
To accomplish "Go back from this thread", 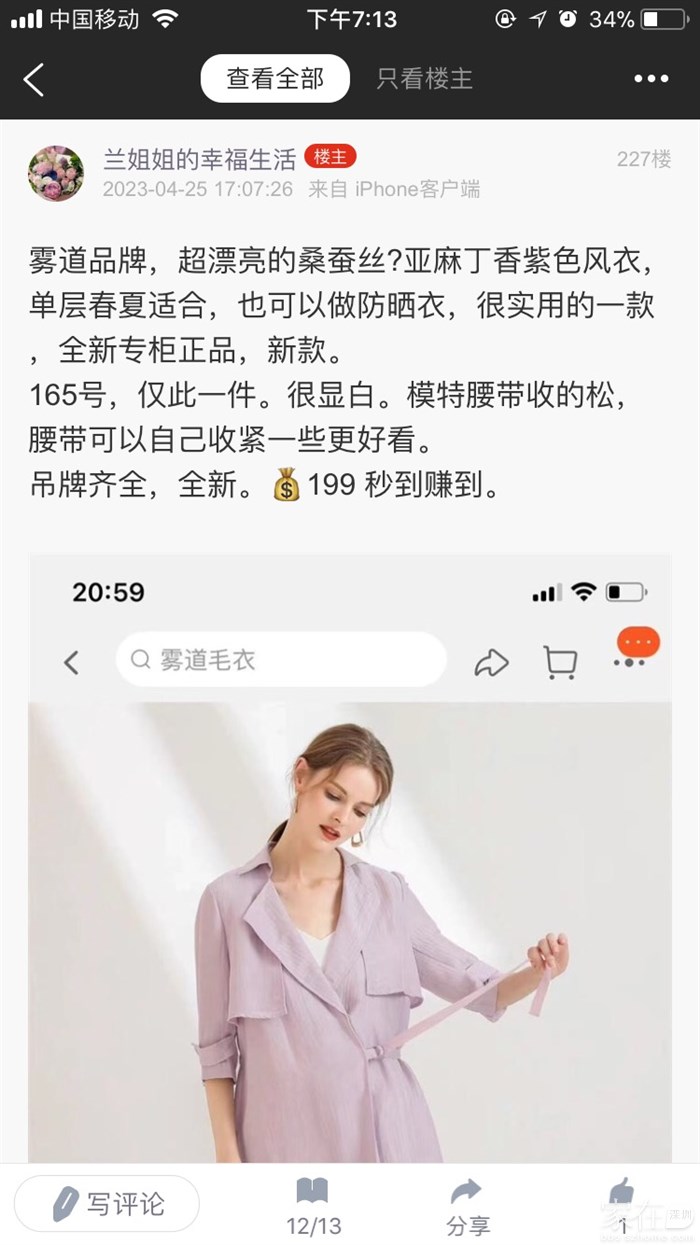I will (x=34, y=79).
